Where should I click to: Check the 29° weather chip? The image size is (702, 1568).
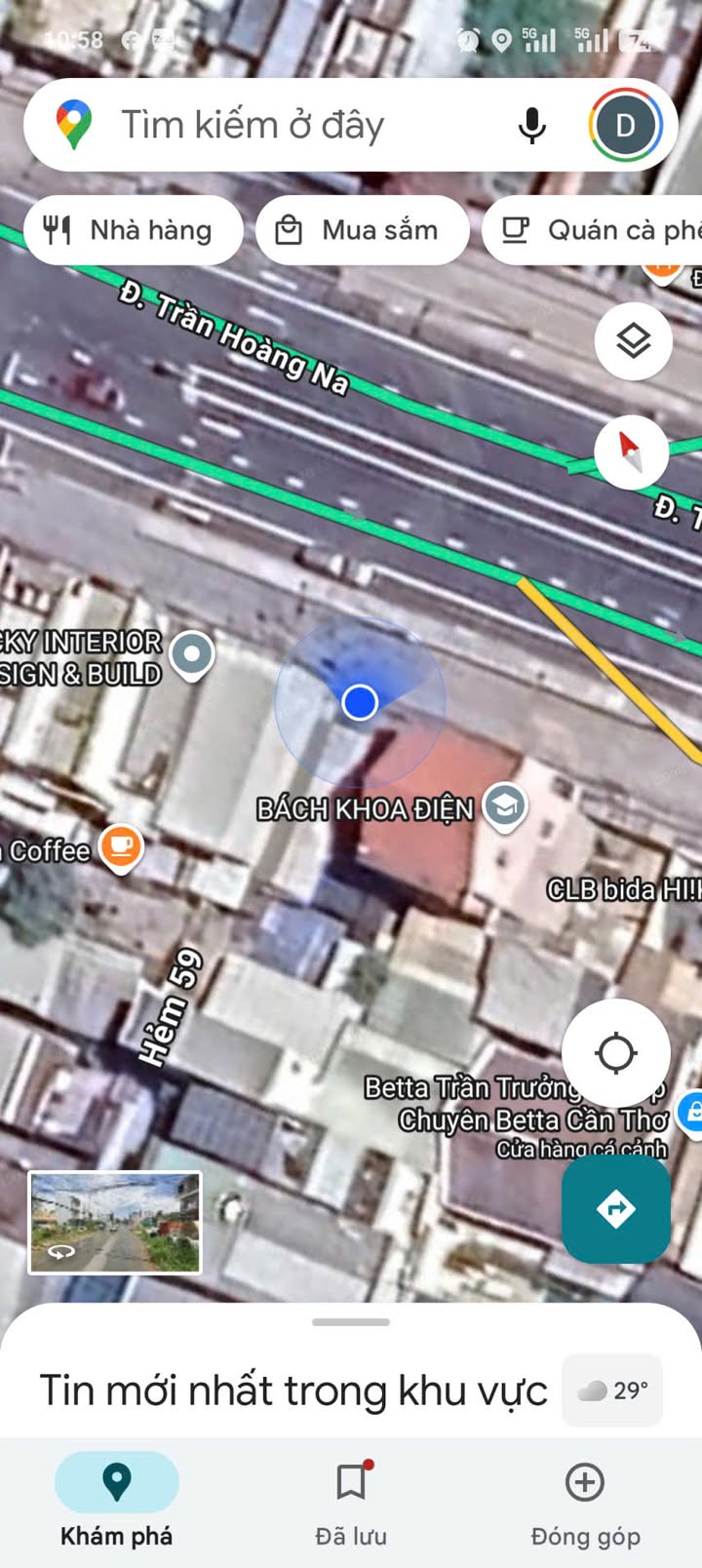pyautogui.click(x=612, y=1391)
